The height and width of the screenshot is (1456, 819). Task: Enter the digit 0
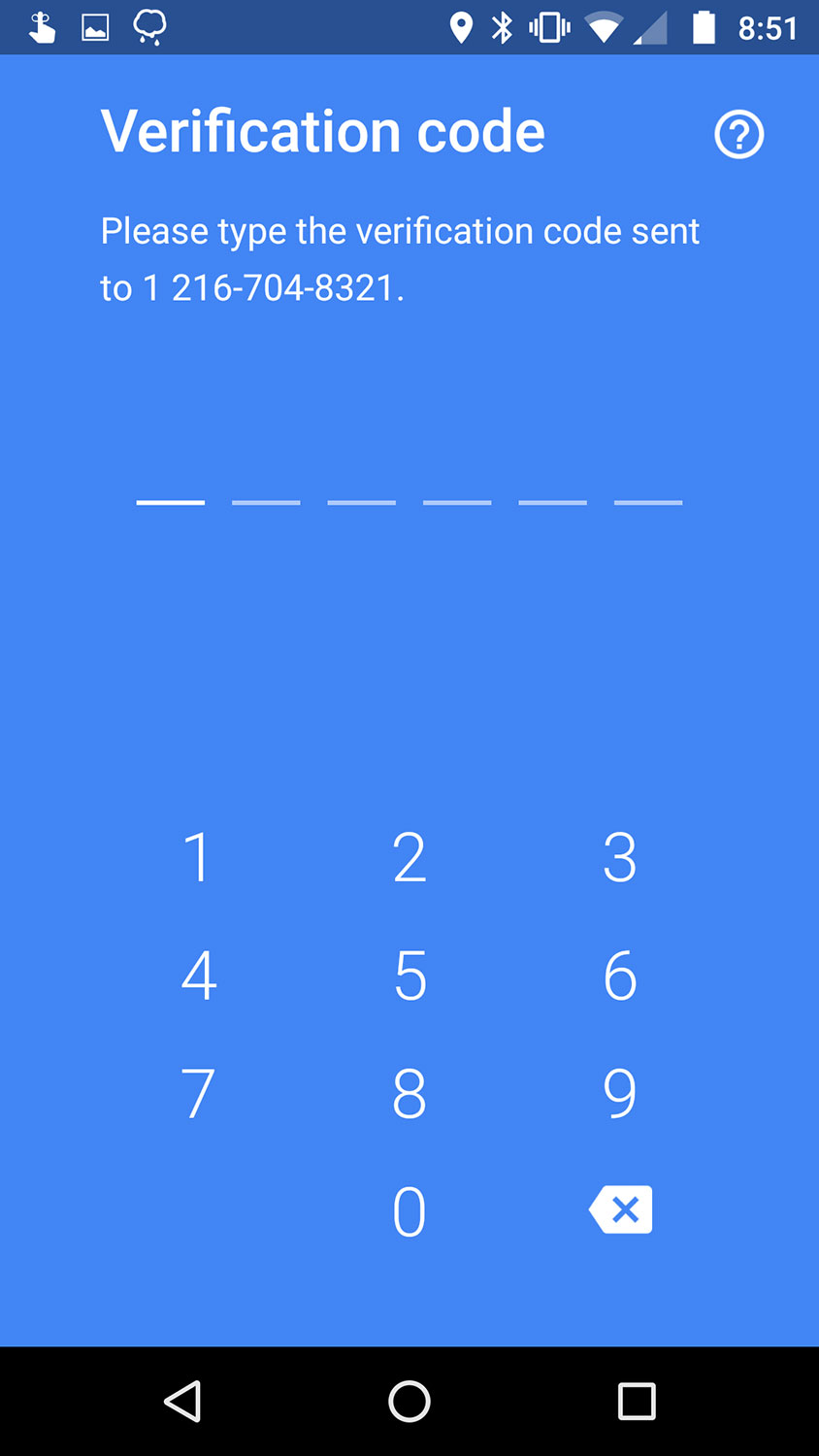point(409,1211)
